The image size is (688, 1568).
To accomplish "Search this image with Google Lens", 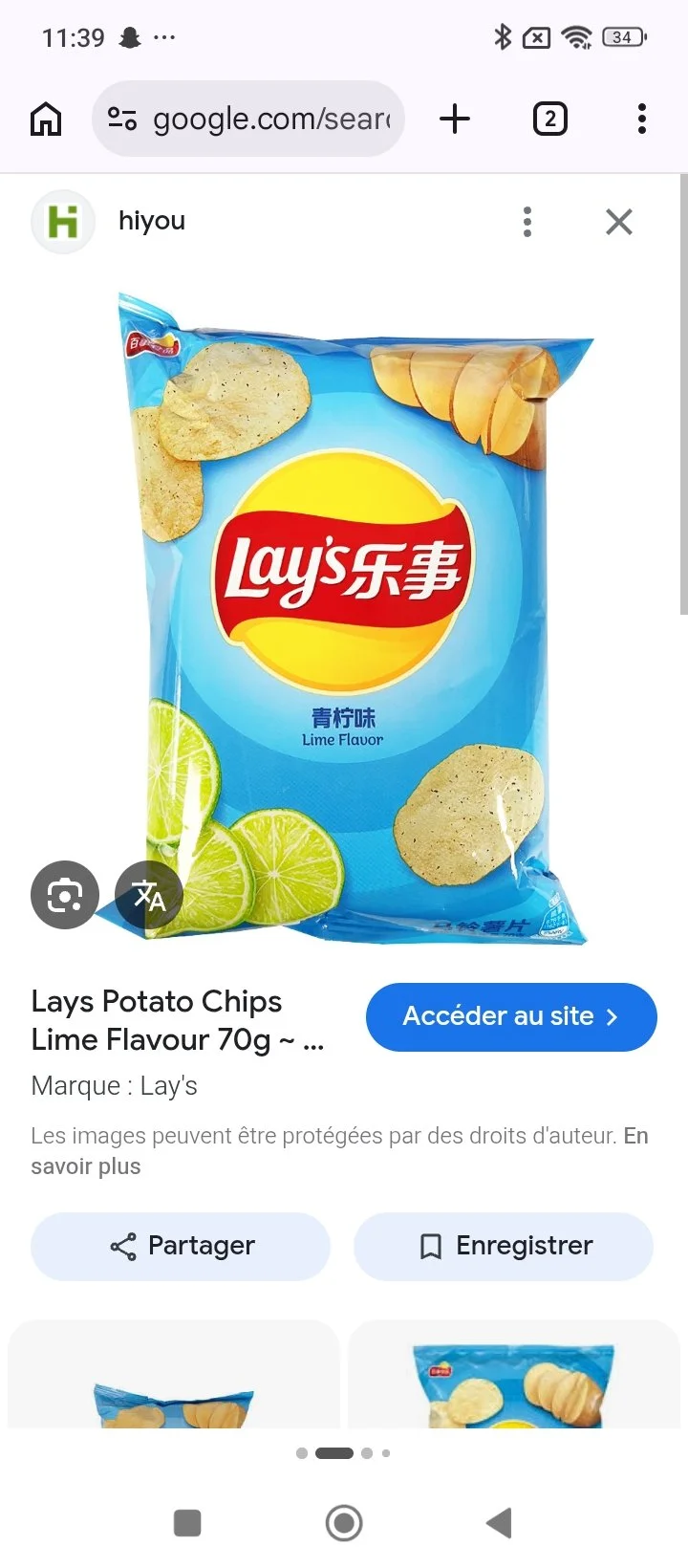I will [x=65, y=895].
